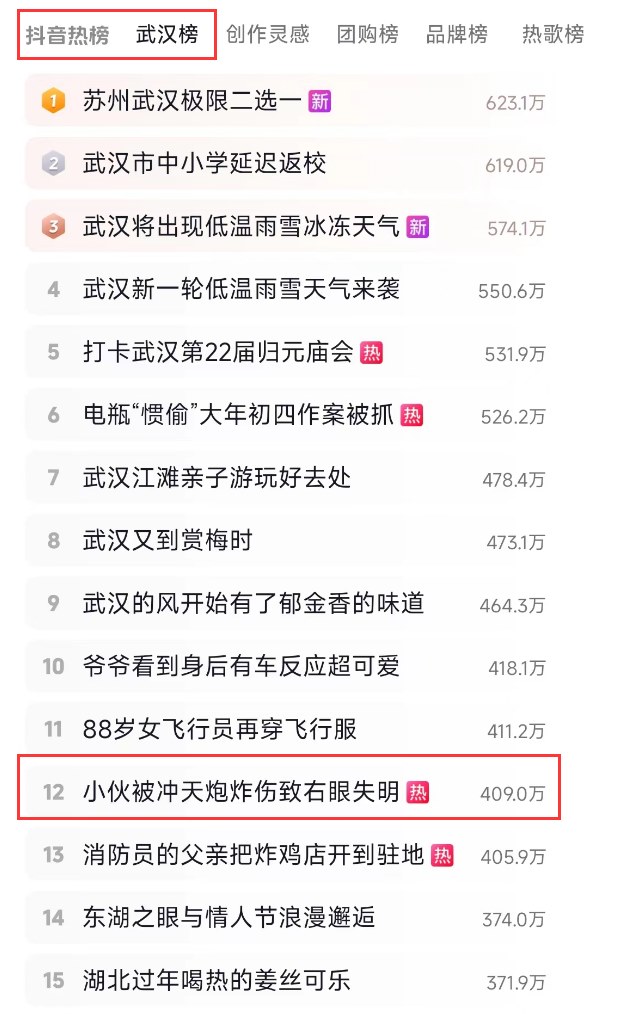
Task: Open the 创作灵感 tab
Action: pyautogui.click(x=267, y=35)
